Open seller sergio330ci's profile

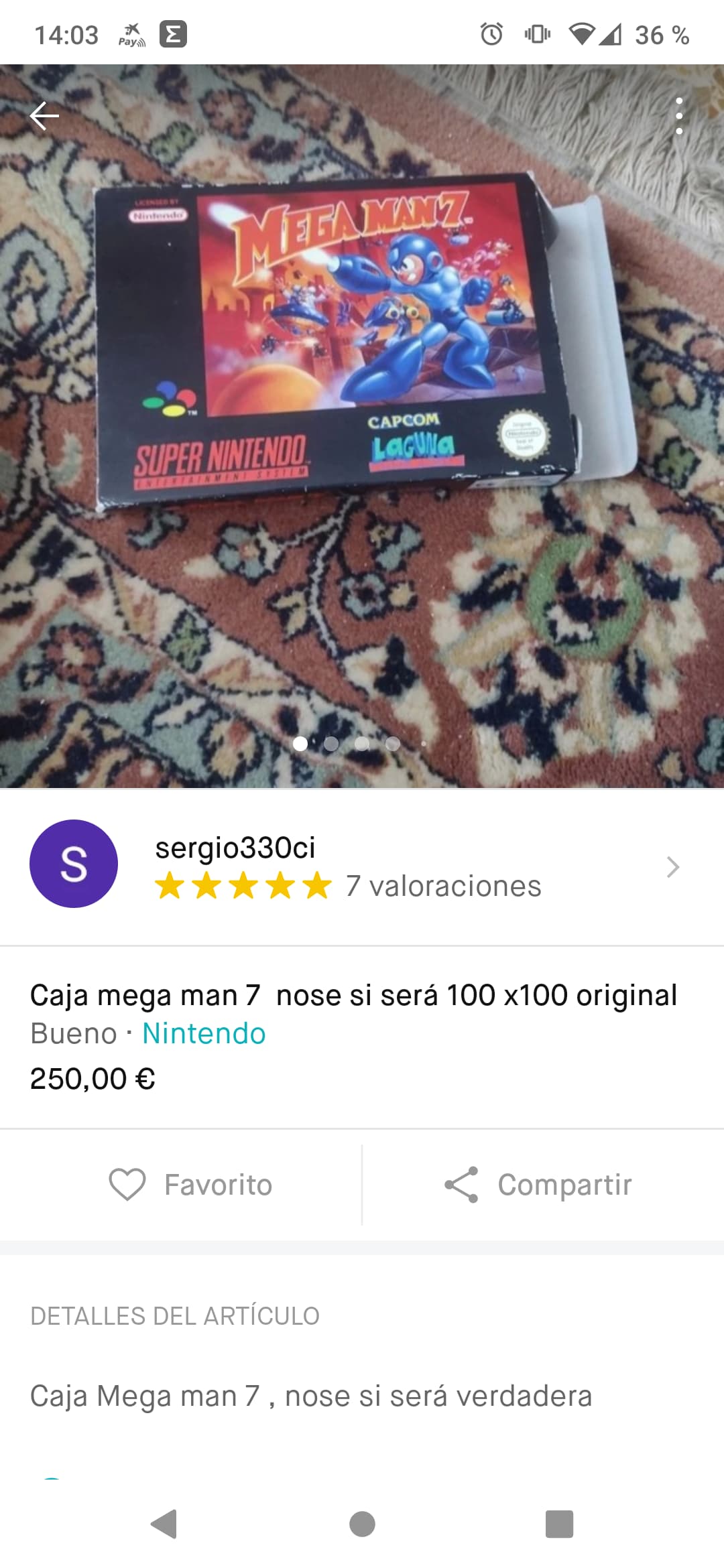tap(362, 866)
